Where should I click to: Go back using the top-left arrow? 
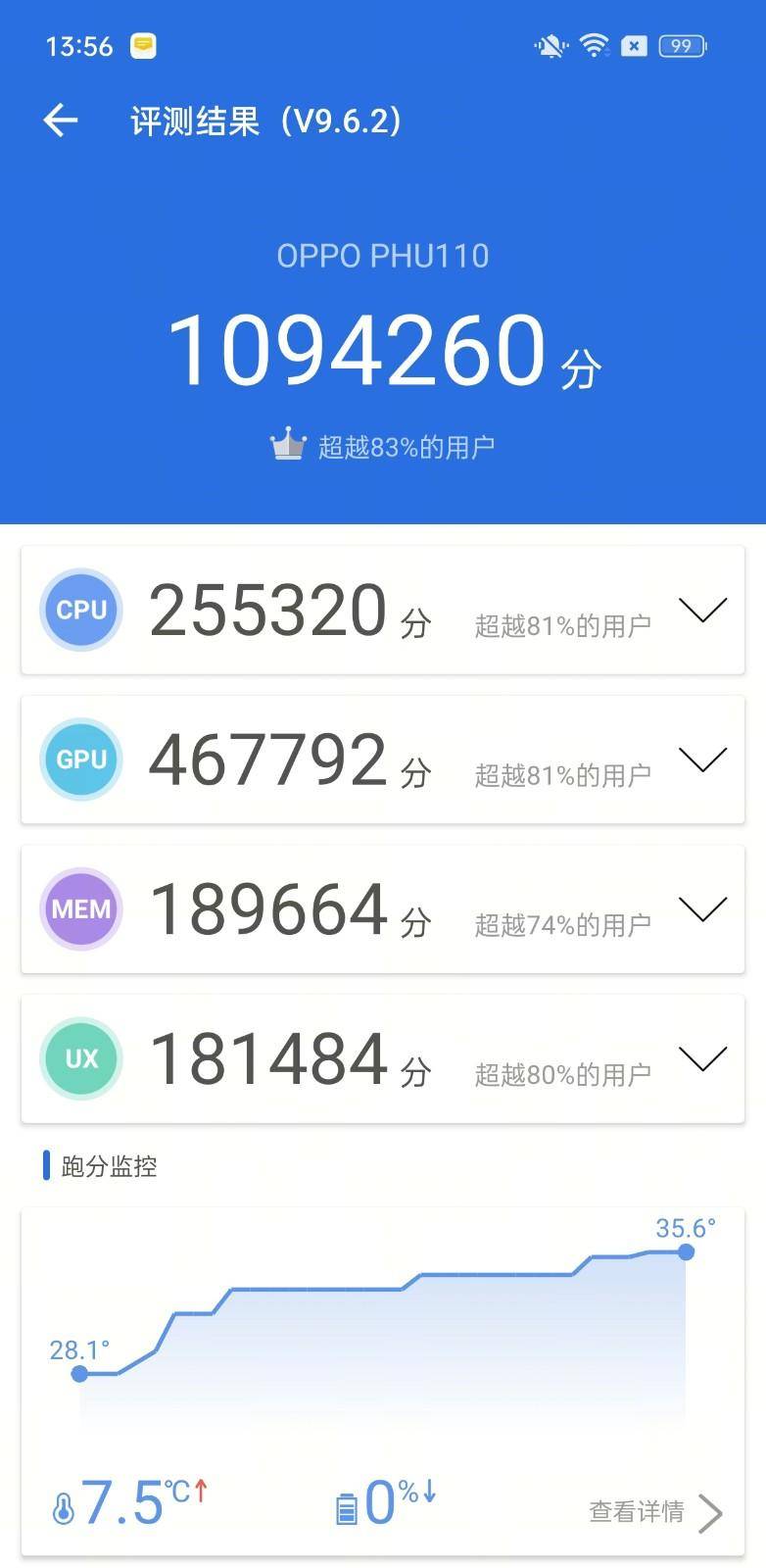tap(60, 121)
